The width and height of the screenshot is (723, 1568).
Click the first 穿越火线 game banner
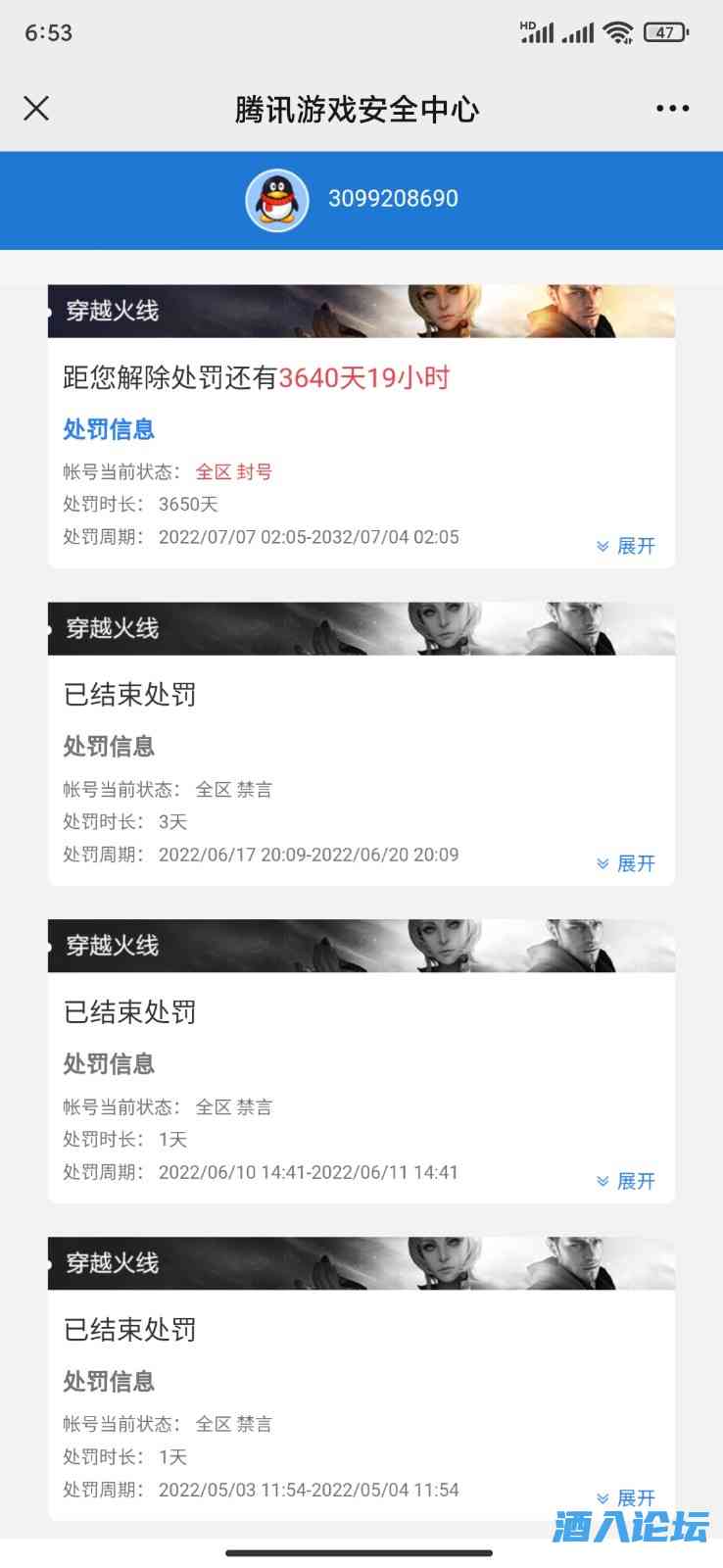click(361, 310)
